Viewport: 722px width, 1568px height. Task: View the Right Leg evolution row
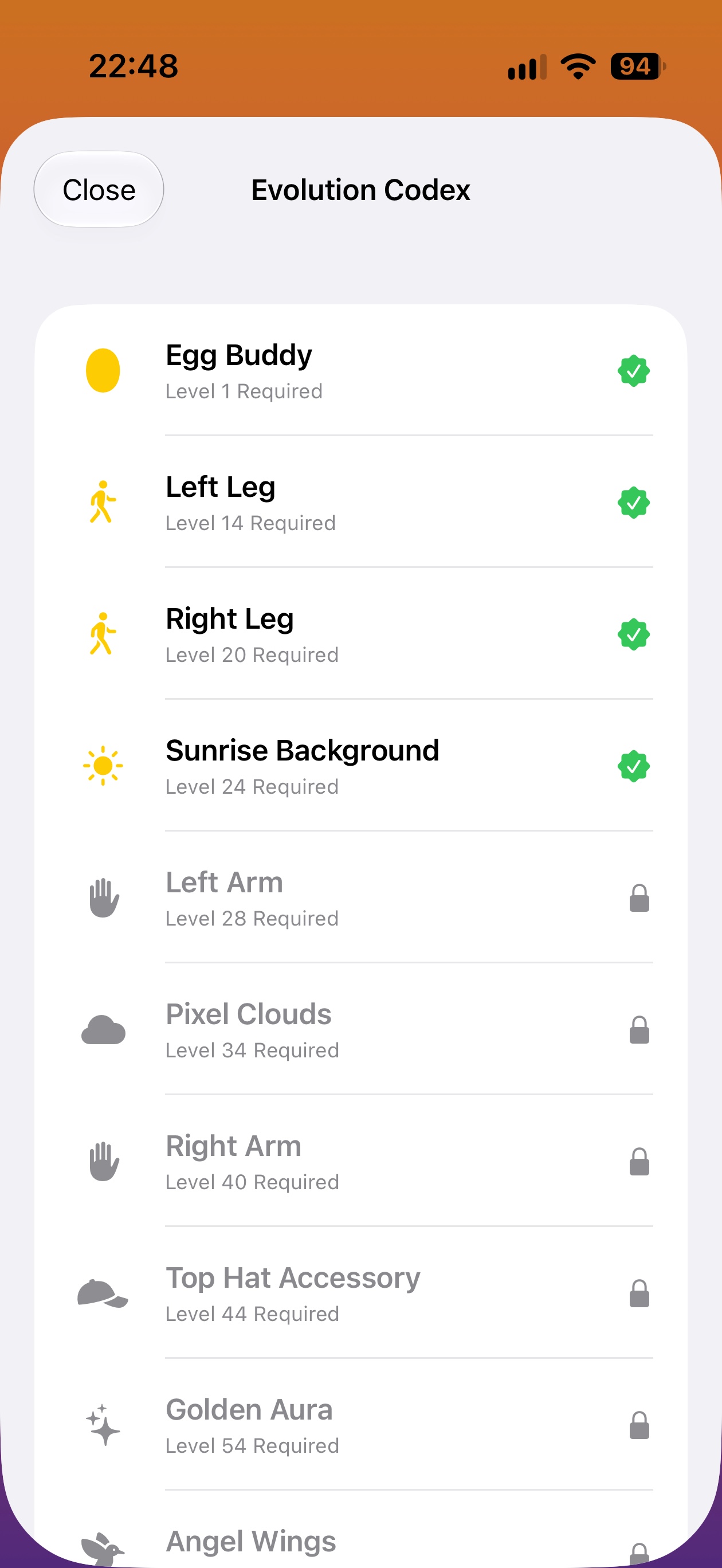click(x=361, y=634)
